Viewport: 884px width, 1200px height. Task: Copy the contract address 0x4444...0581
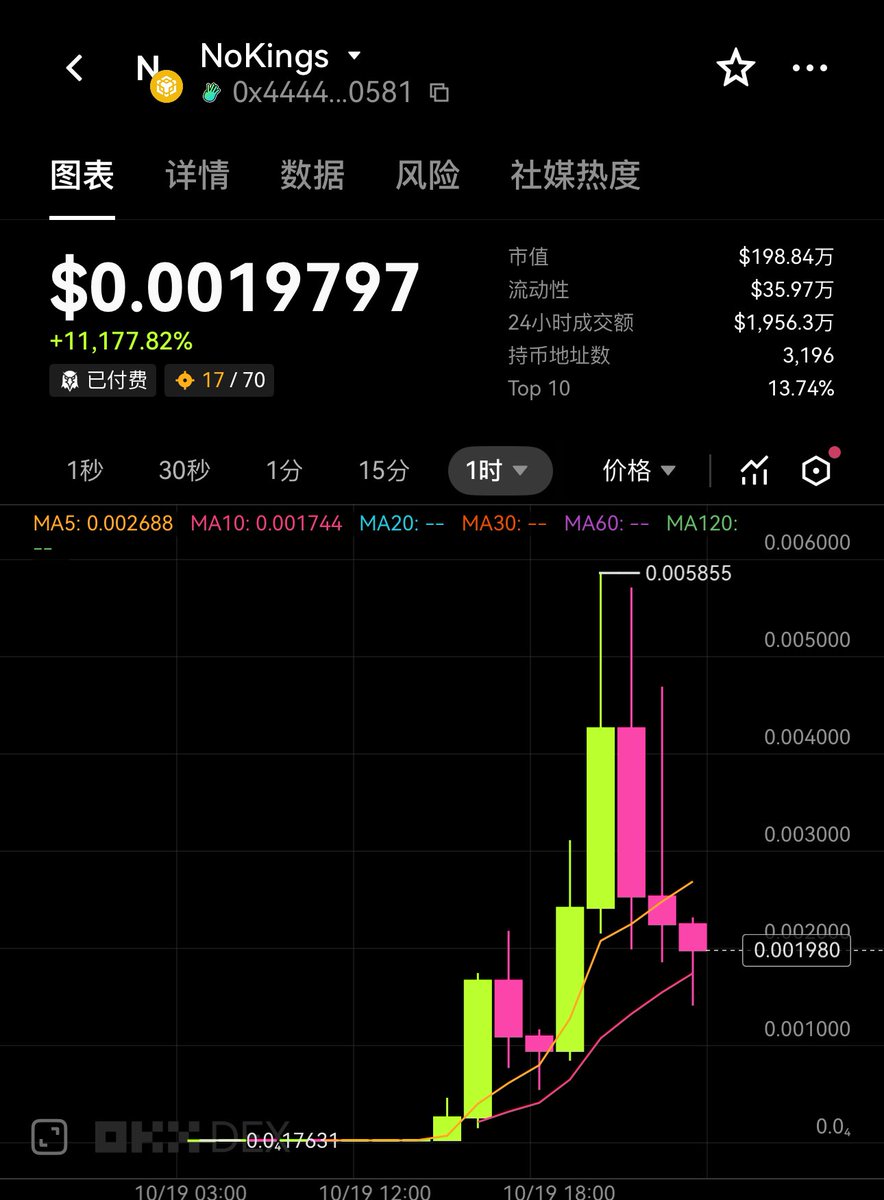pyautogui.click(x=438, y=93)
